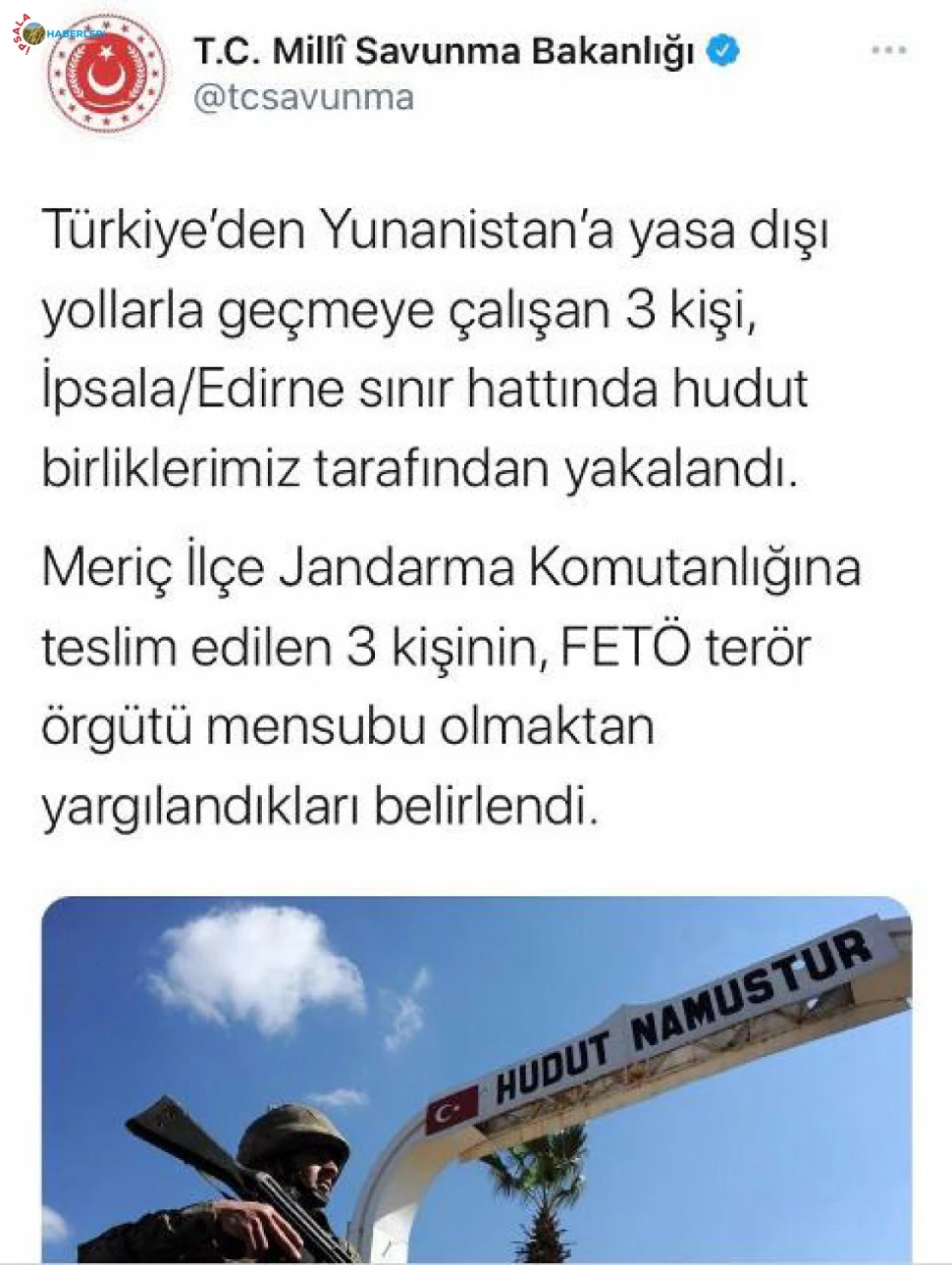Open the @tcsavunma account handle
This screenshot has width=952, height=1265.
pos(303,98)
